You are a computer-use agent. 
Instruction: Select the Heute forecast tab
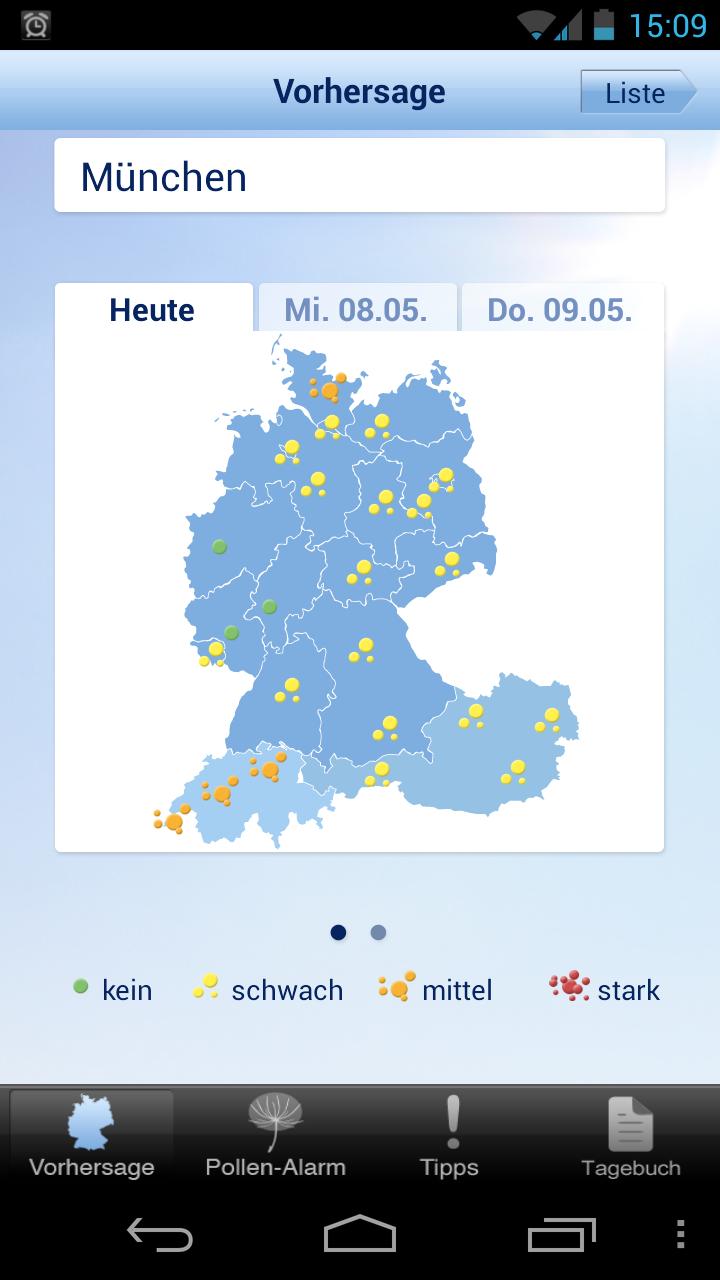153,309
